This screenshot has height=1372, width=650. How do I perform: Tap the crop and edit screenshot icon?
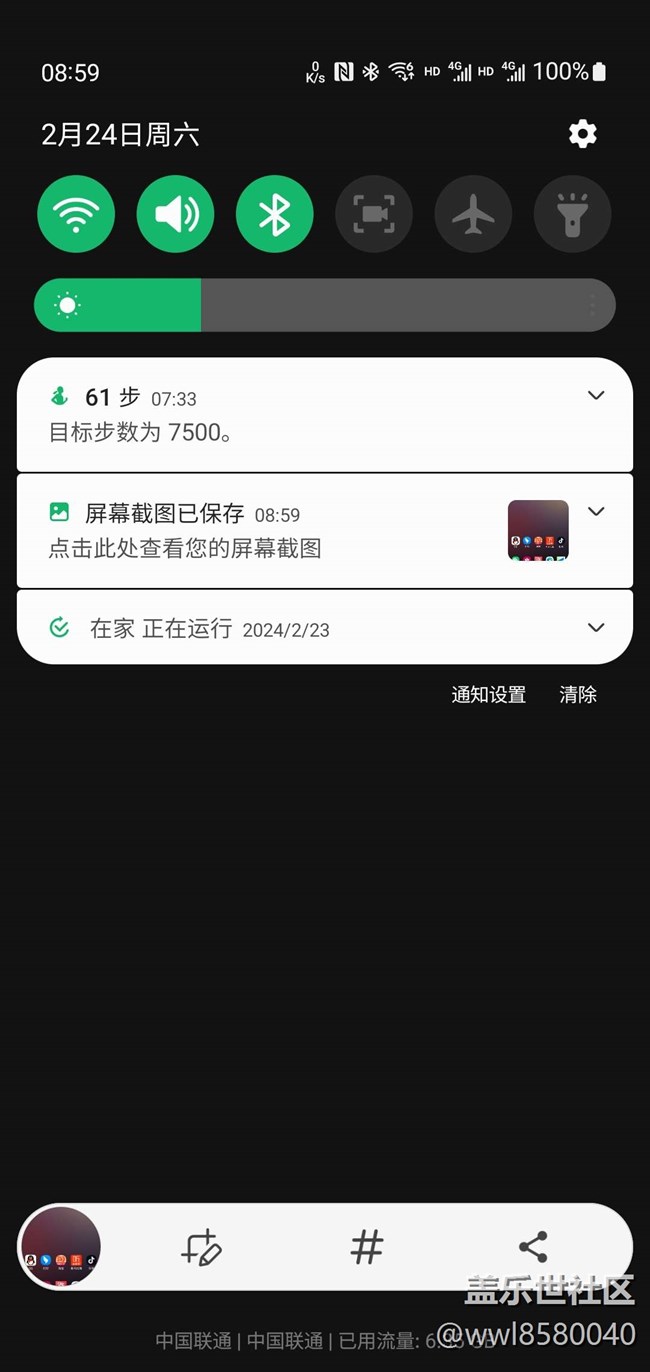pos(201,1247)
